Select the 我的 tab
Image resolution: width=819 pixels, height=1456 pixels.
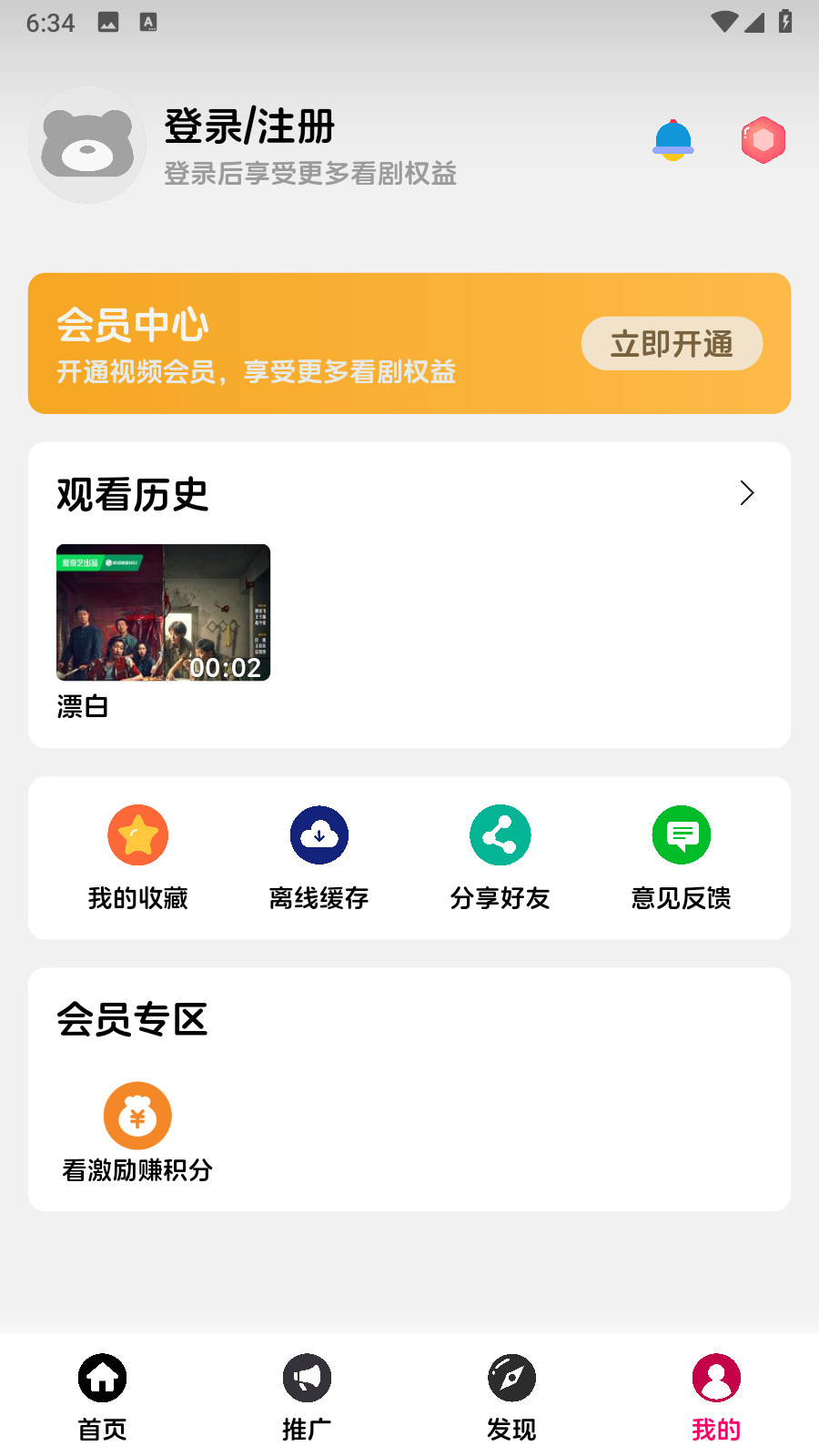(x=716, y=1395)
